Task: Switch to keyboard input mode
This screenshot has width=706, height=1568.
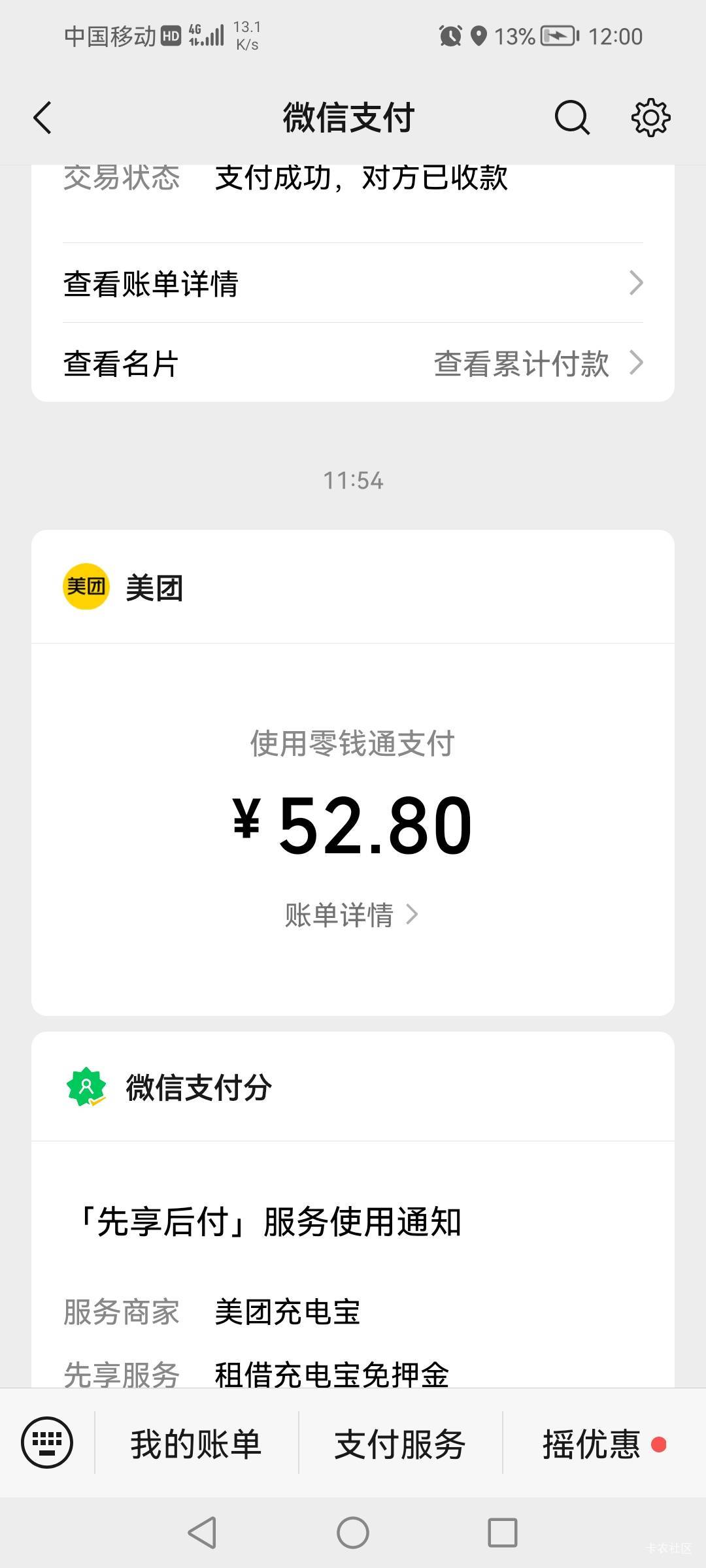Action: pyautogui.click(x=47, y=1443)
